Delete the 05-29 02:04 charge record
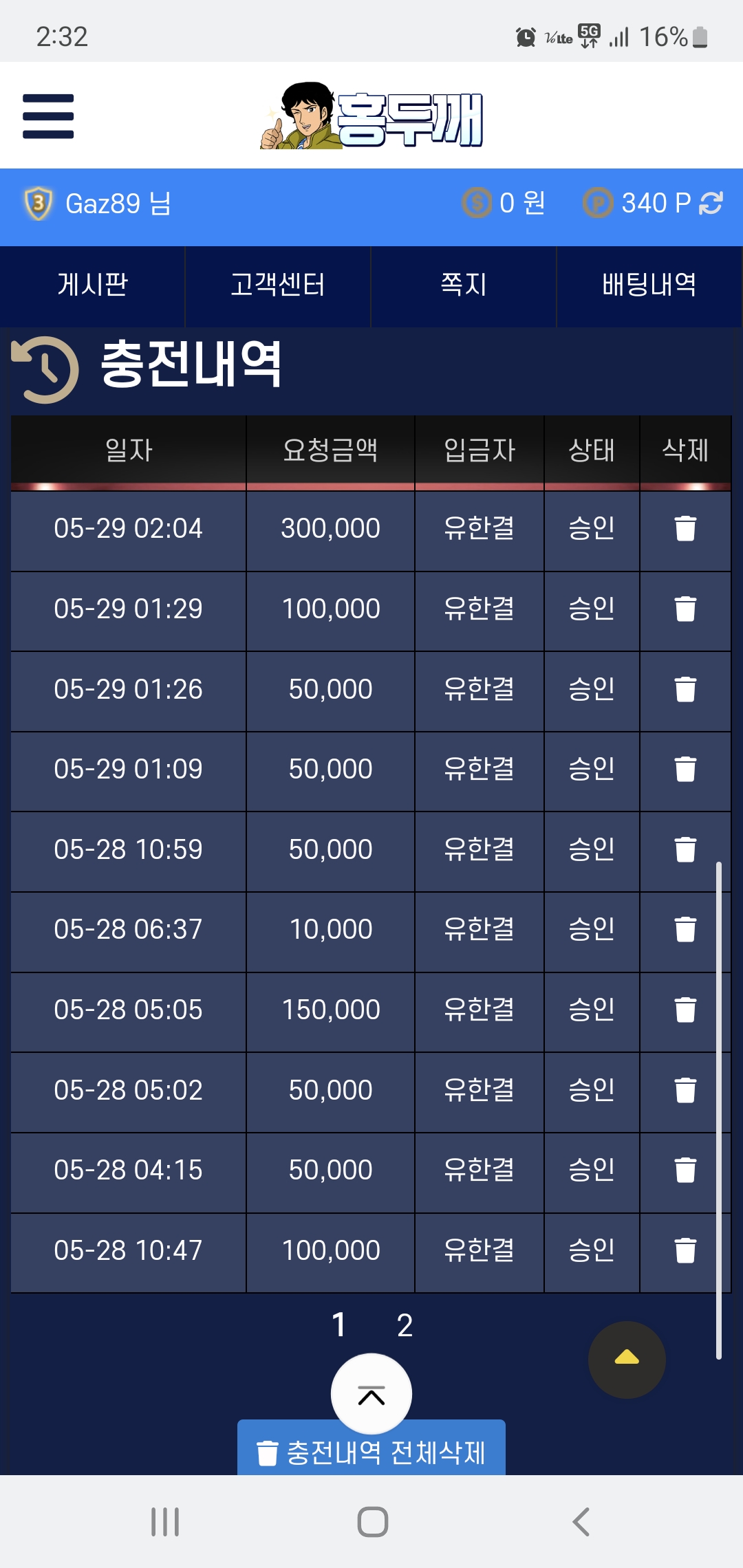743x1568 pixels. point(685,528)
